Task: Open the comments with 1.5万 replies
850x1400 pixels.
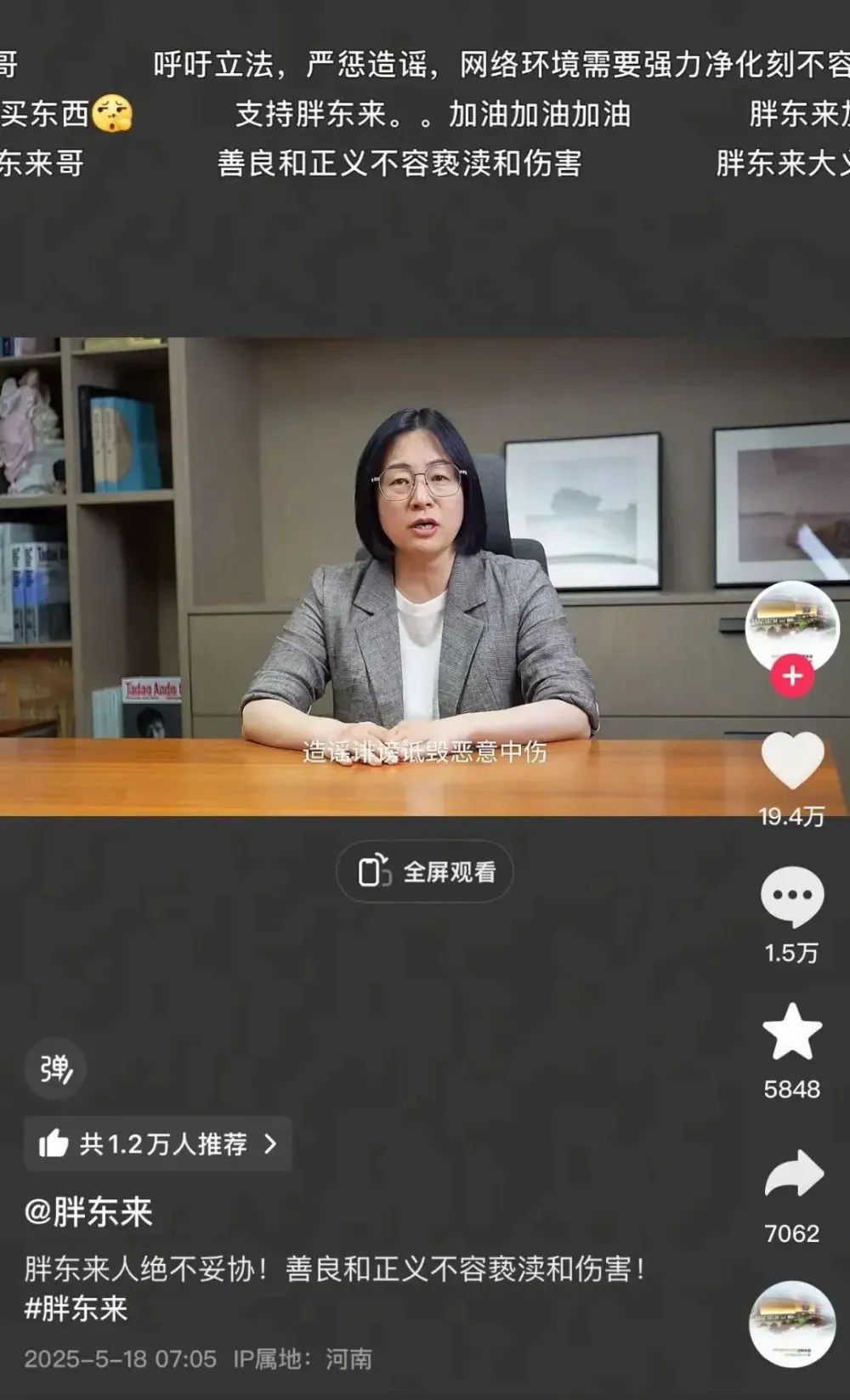Action: (x=791, y=897)
